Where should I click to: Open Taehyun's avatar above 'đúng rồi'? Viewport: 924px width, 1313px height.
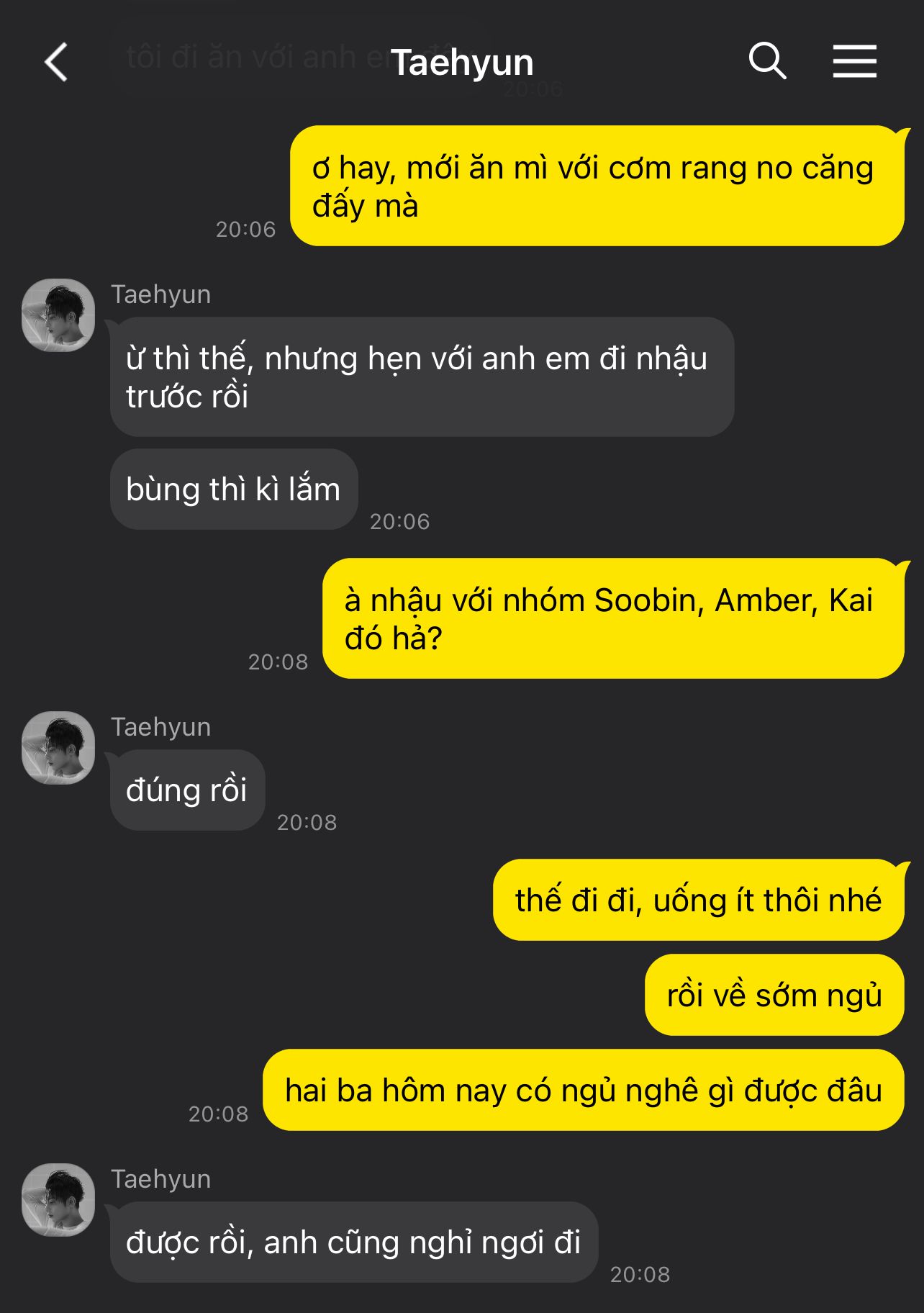[x=58, y=748]
